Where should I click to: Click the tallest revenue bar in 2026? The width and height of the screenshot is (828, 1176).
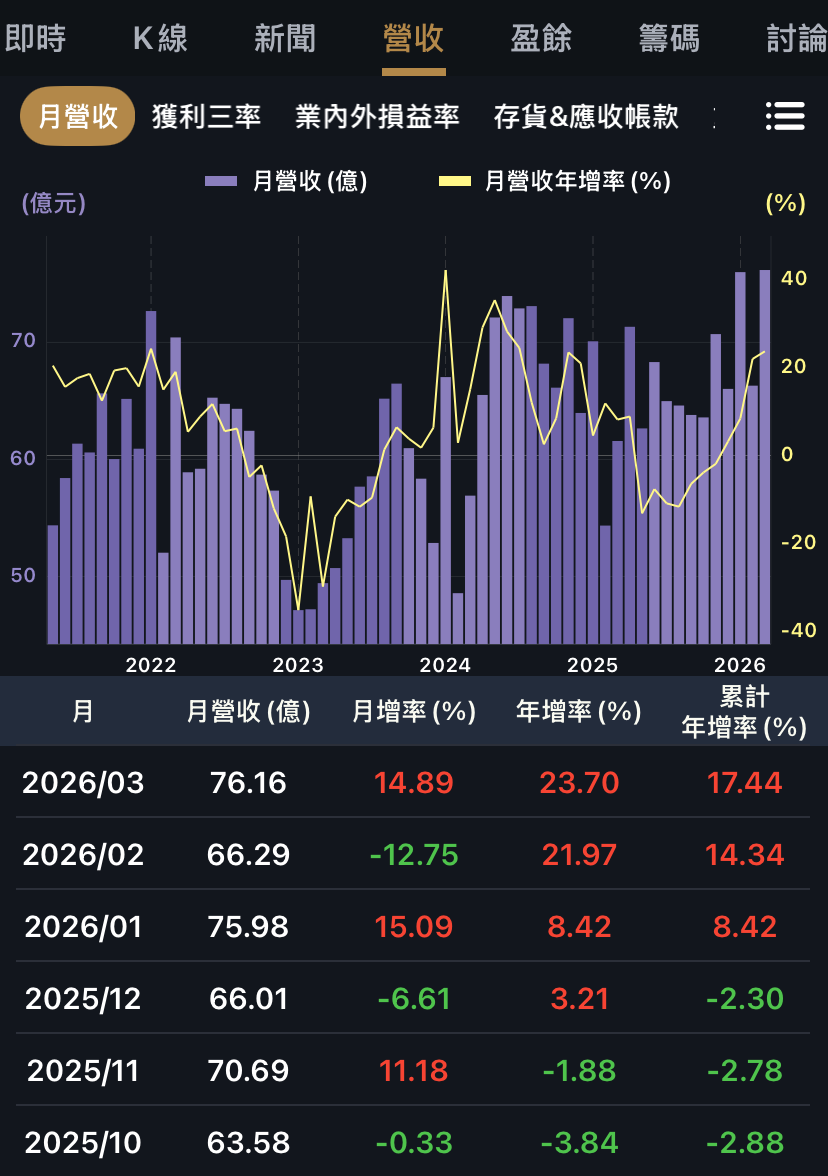[765, 450]
